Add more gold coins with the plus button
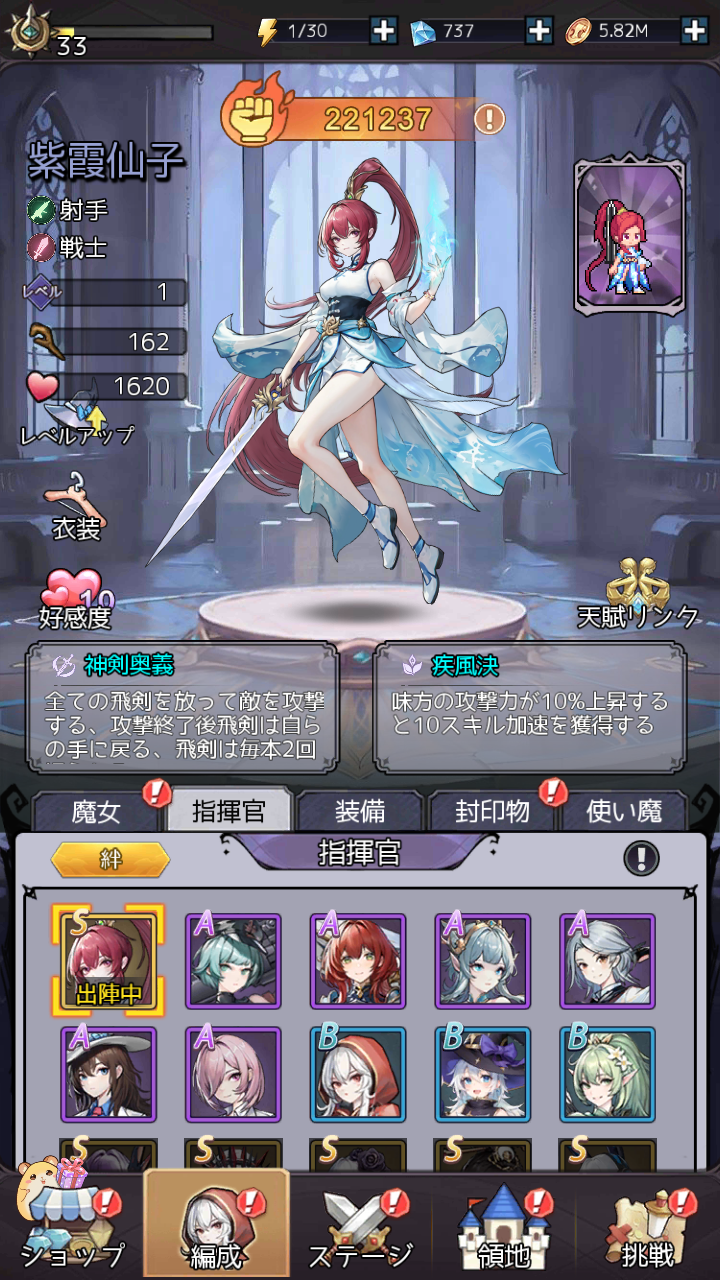The image size is (720, 1280). pyautogui.click(x=694, y=30)
